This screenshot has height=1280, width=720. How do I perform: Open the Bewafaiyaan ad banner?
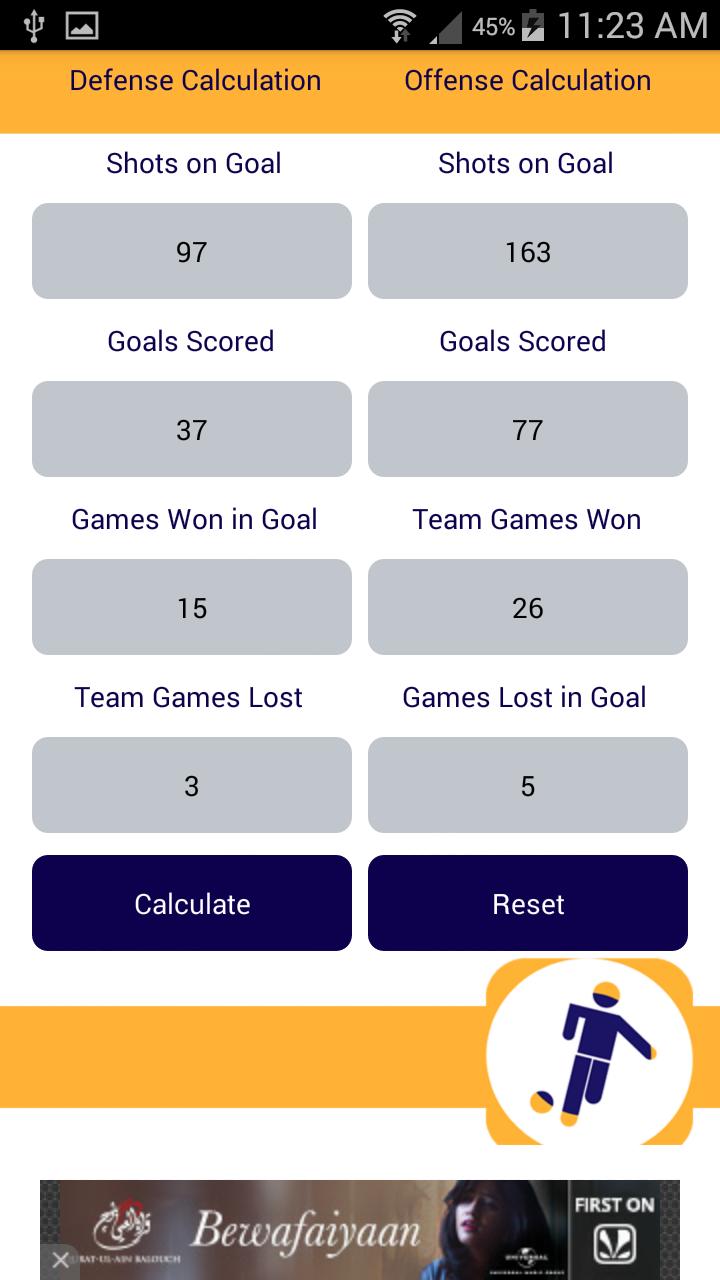pyautogui.click(x=360, y=1230)
